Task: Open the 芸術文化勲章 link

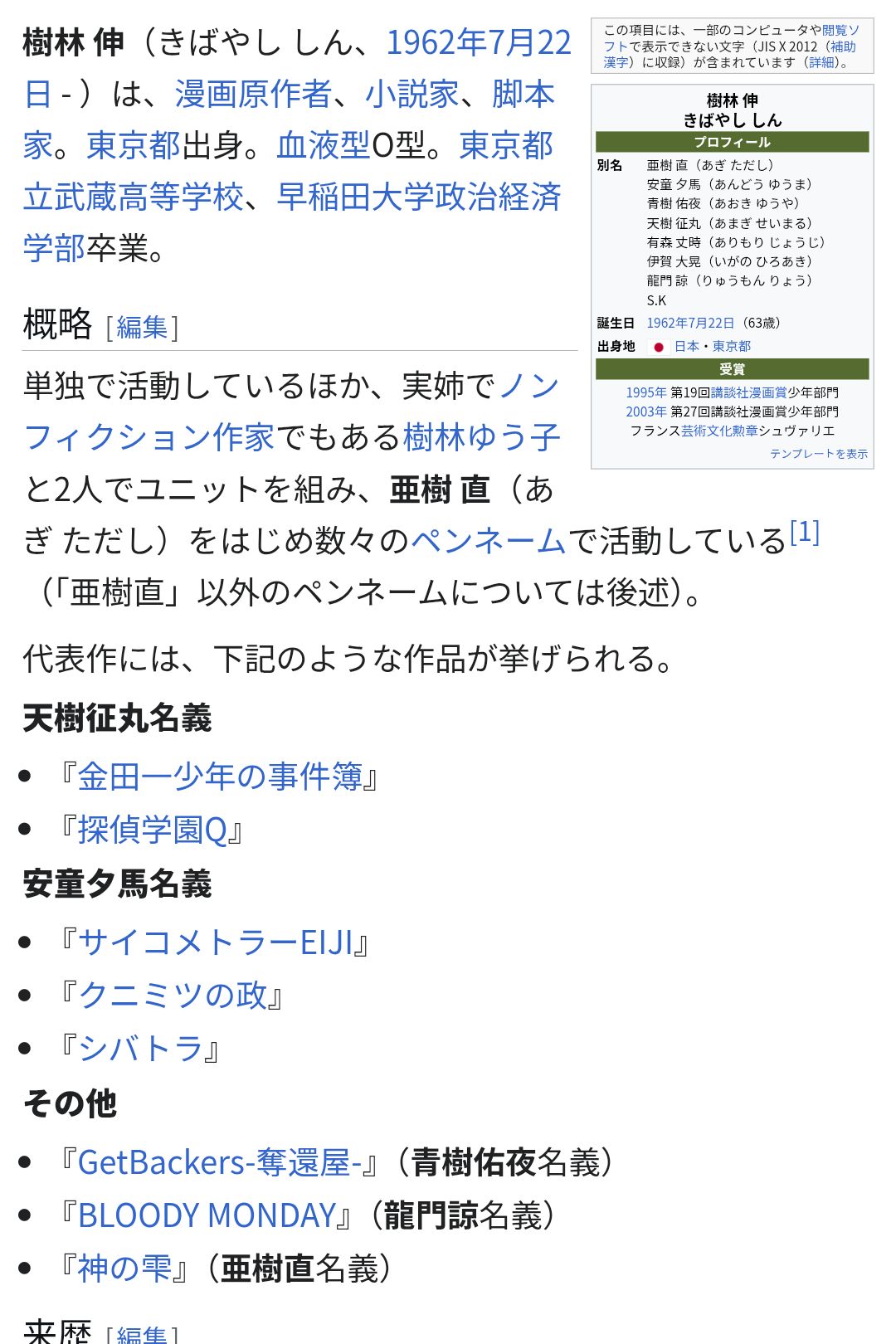Action: tap(719, 431)
